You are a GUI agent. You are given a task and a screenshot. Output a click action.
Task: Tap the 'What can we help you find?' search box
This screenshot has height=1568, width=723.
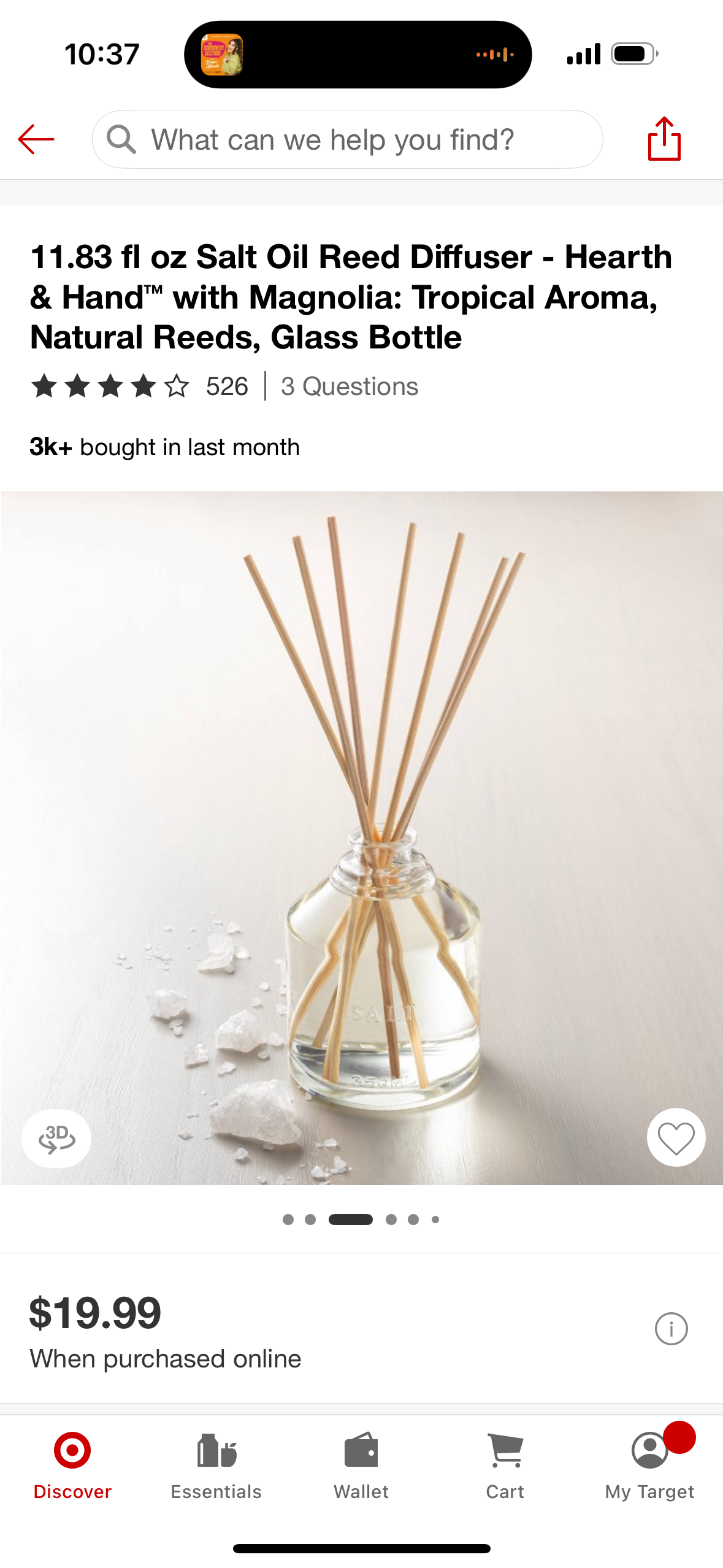click(x=347, y=140)
